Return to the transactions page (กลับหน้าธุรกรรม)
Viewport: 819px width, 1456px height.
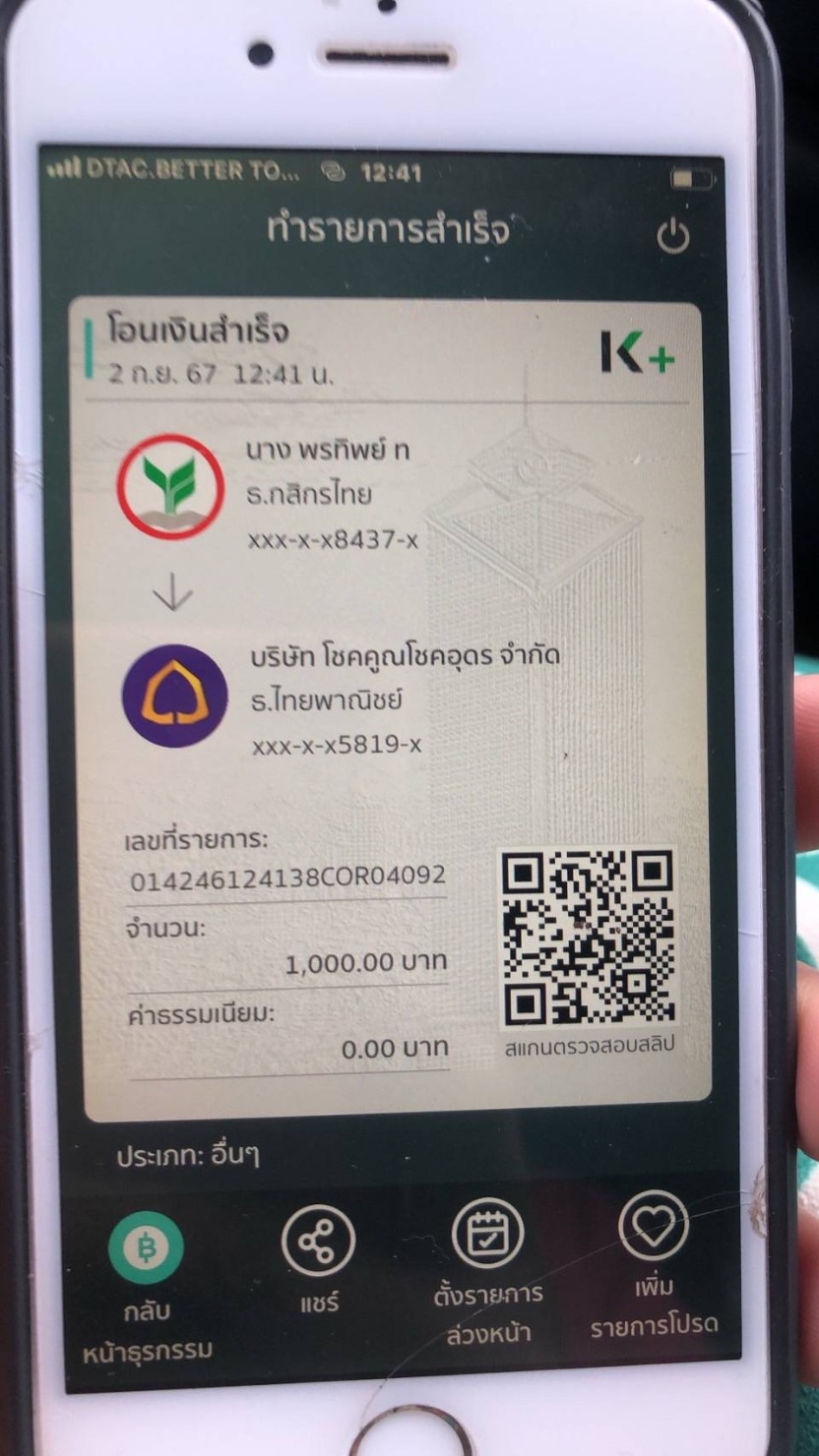click(x=147, y=1248)
